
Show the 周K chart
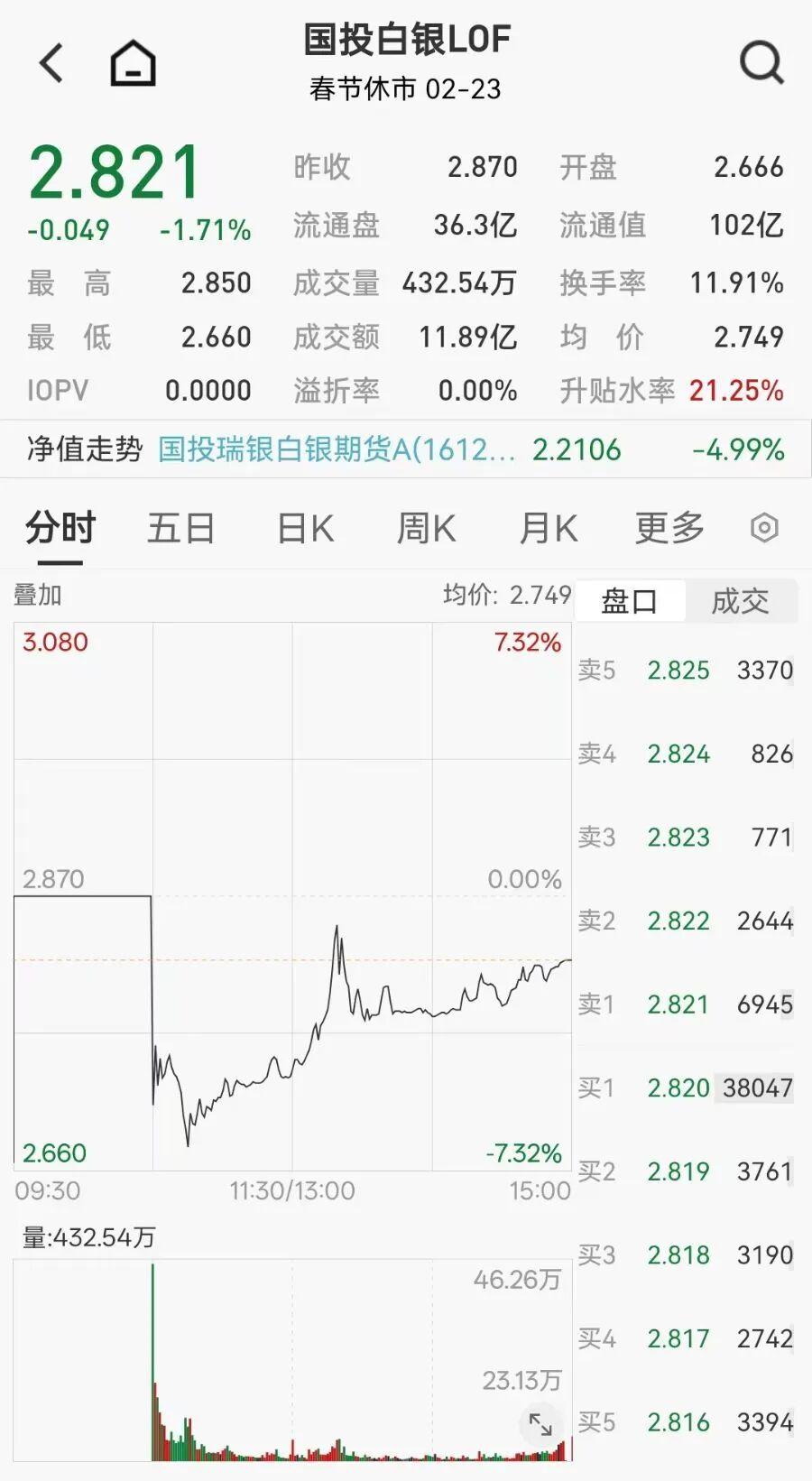point(426,528)
